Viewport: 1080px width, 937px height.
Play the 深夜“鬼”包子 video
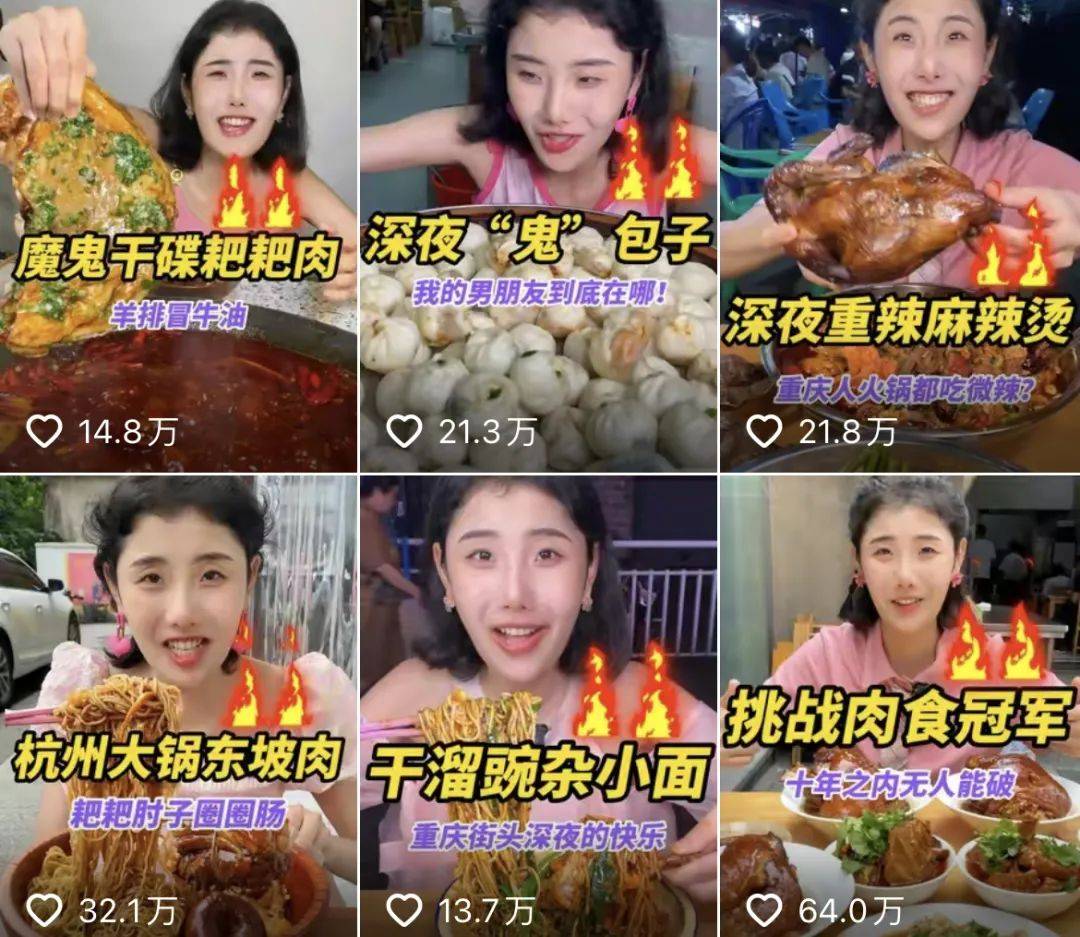tap(538, 235)
